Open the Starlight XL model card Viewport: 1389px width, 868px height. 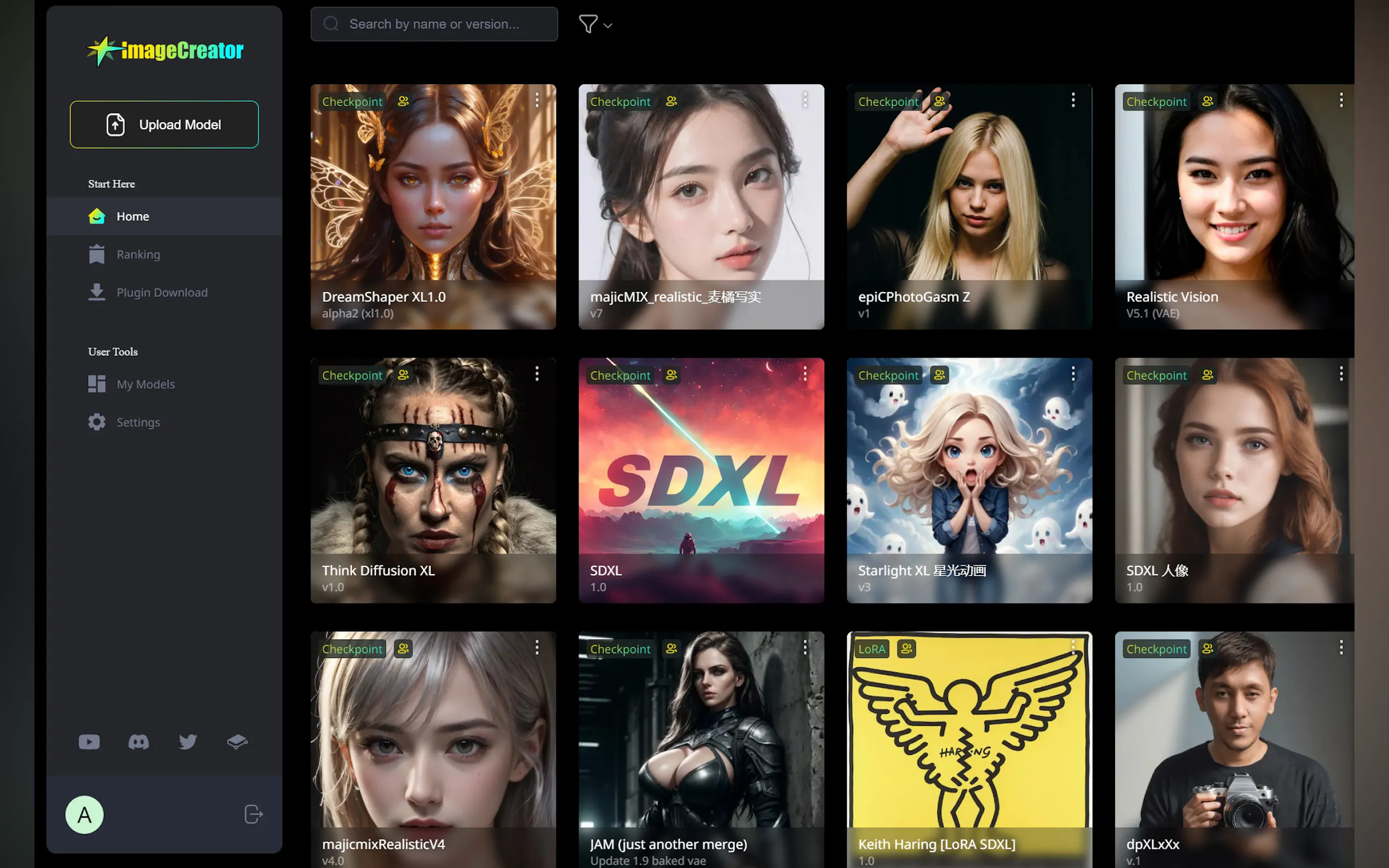click(x=968, y=480)
